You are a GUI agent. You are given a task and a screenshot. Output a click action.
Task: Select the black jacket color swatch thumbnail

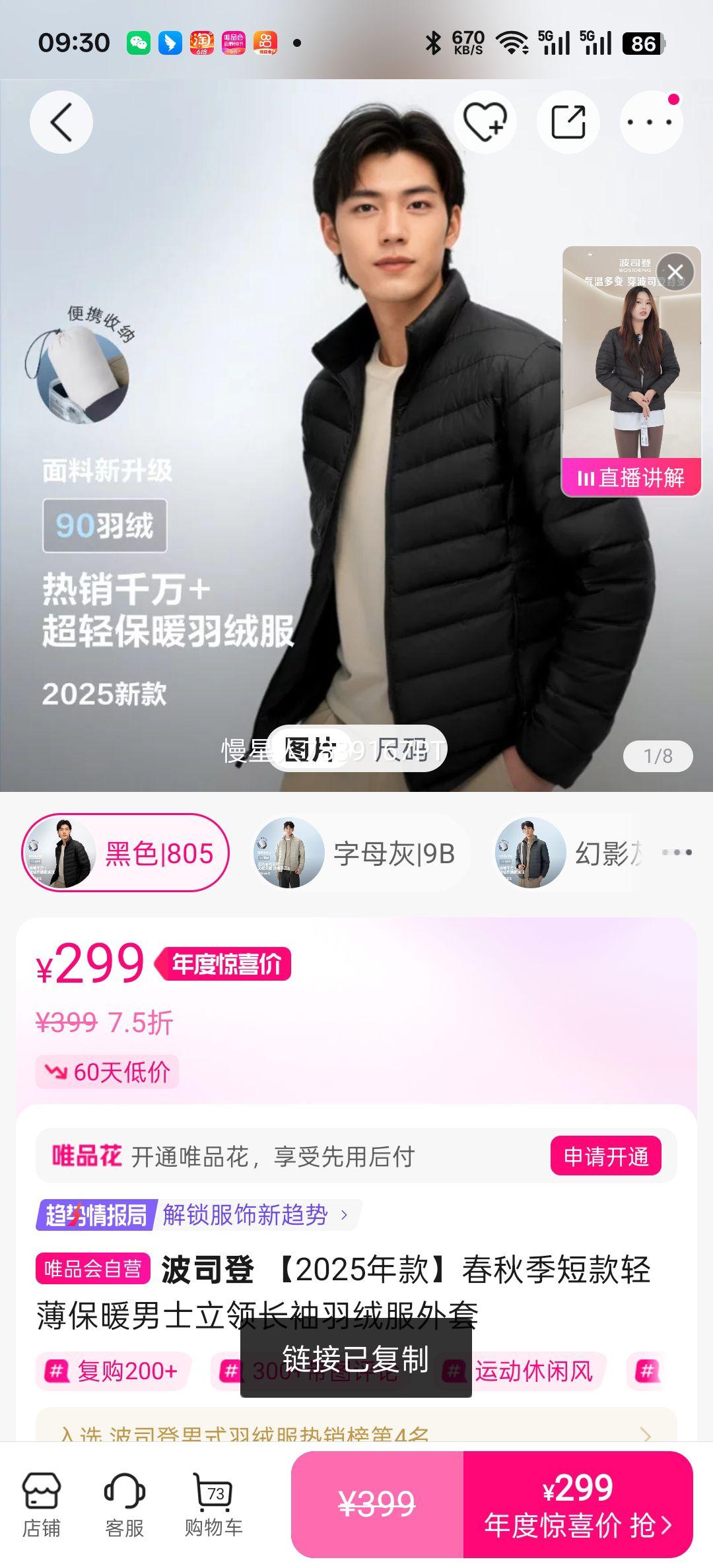pyautogui.click(x=61, y=852)
